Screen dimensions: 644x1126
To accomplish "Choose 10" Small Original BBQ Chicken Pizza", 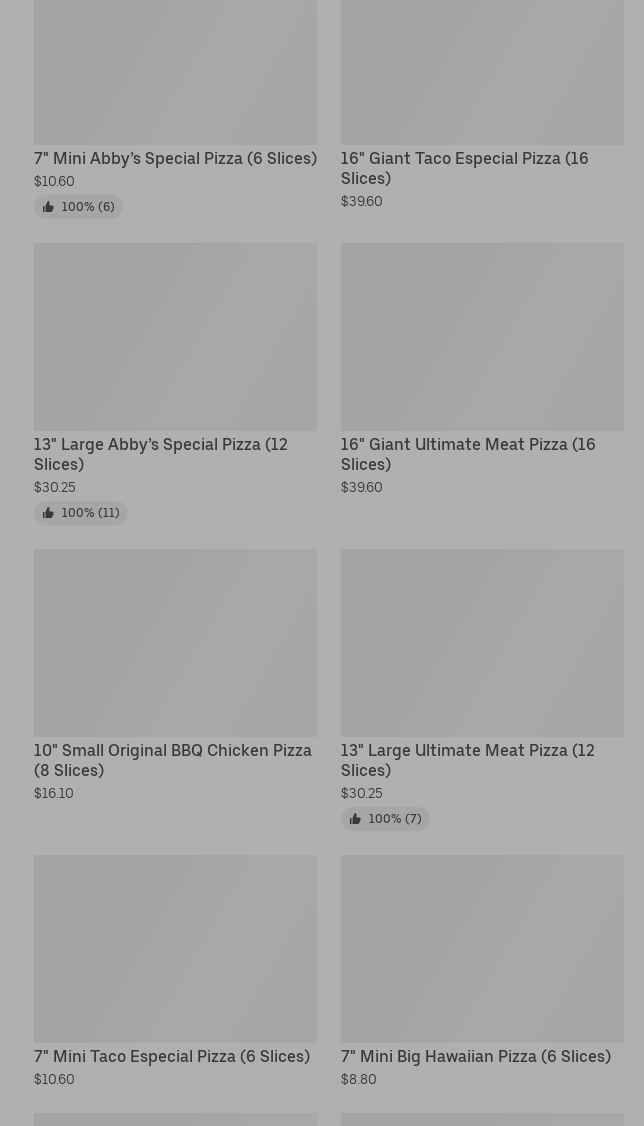I will click(x=172, y=760).
